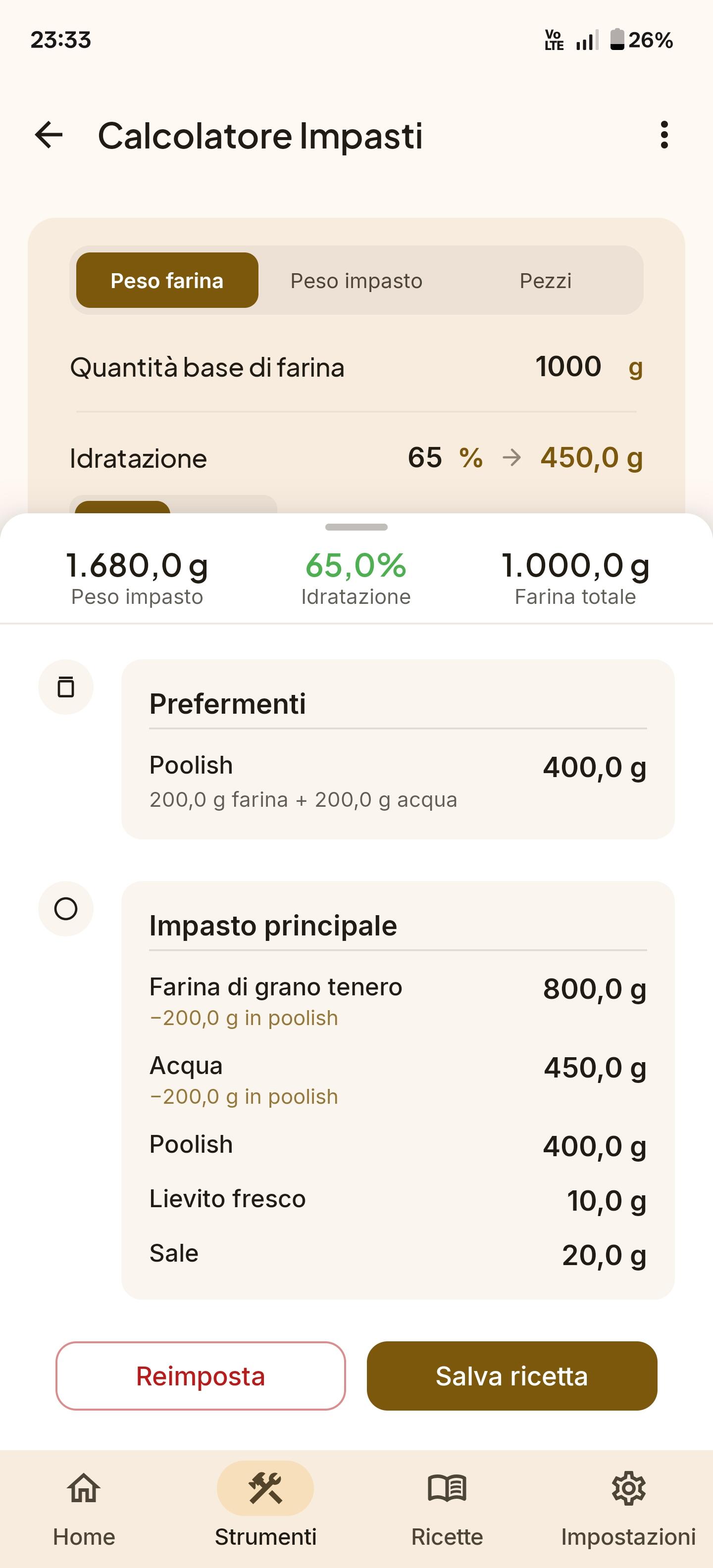Select the Poolish 400,0 g row
Image resolution: width=713 pixels, height=1568 pixels.
coord(398,779)
